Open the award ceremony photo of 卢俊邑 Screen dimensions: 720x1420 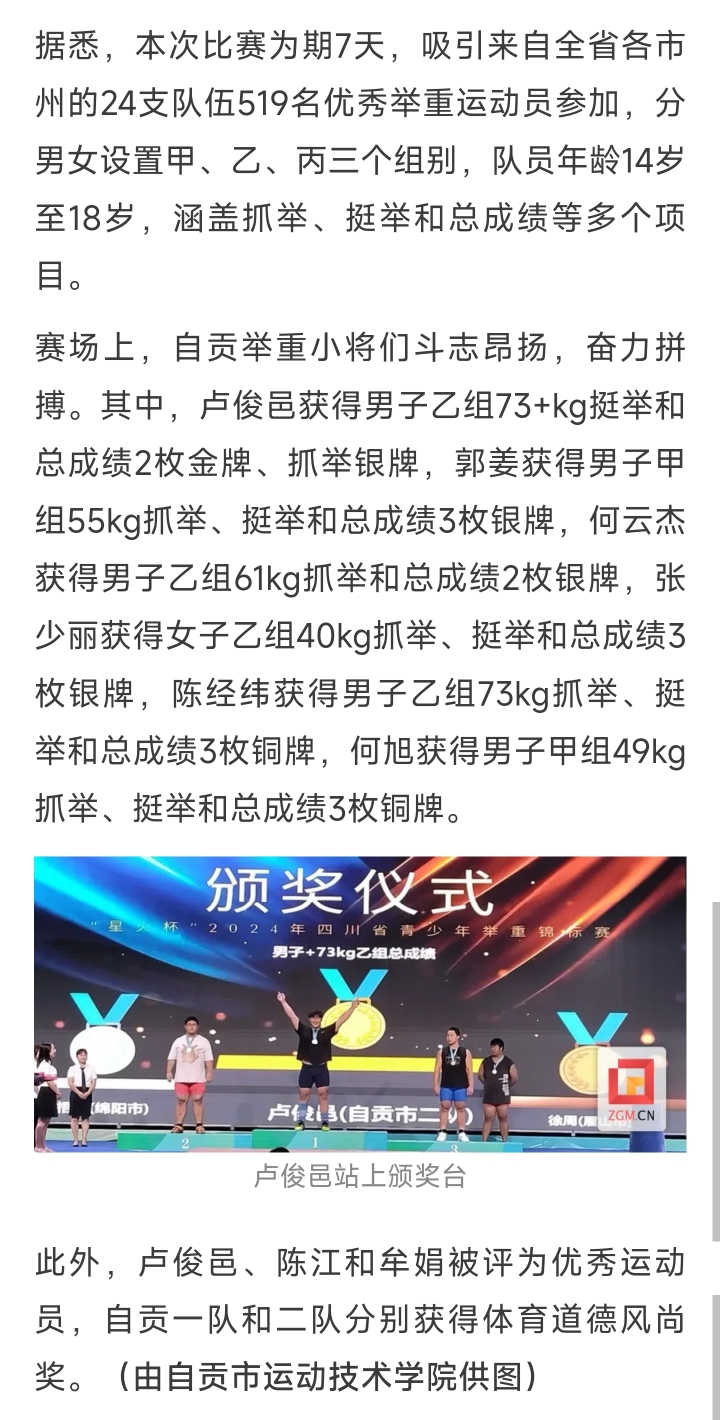click(x=360, y=1004)
